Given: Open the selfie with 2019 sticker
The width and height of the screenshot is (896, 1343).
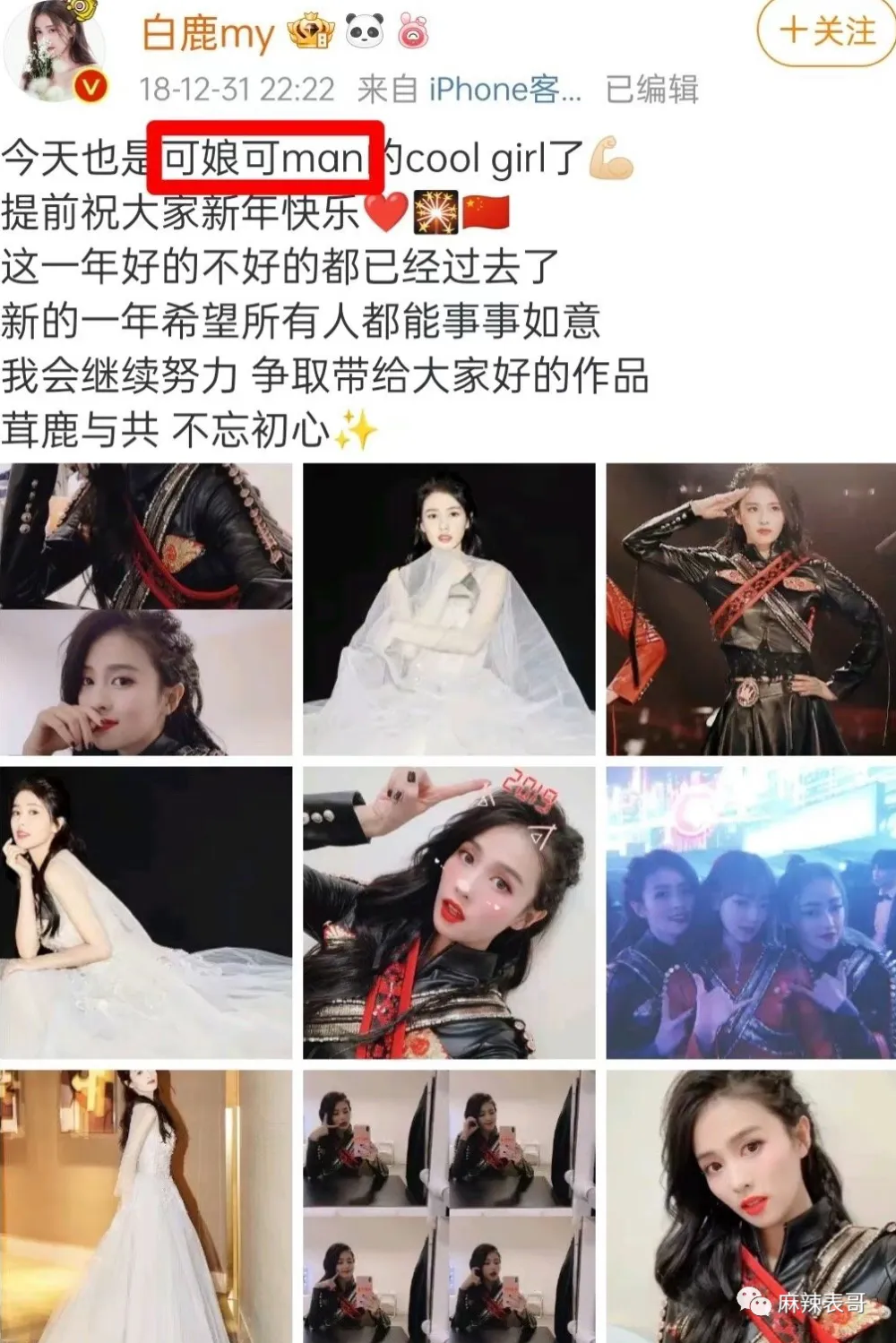Looking at the screenshot, I should (448, 911).
